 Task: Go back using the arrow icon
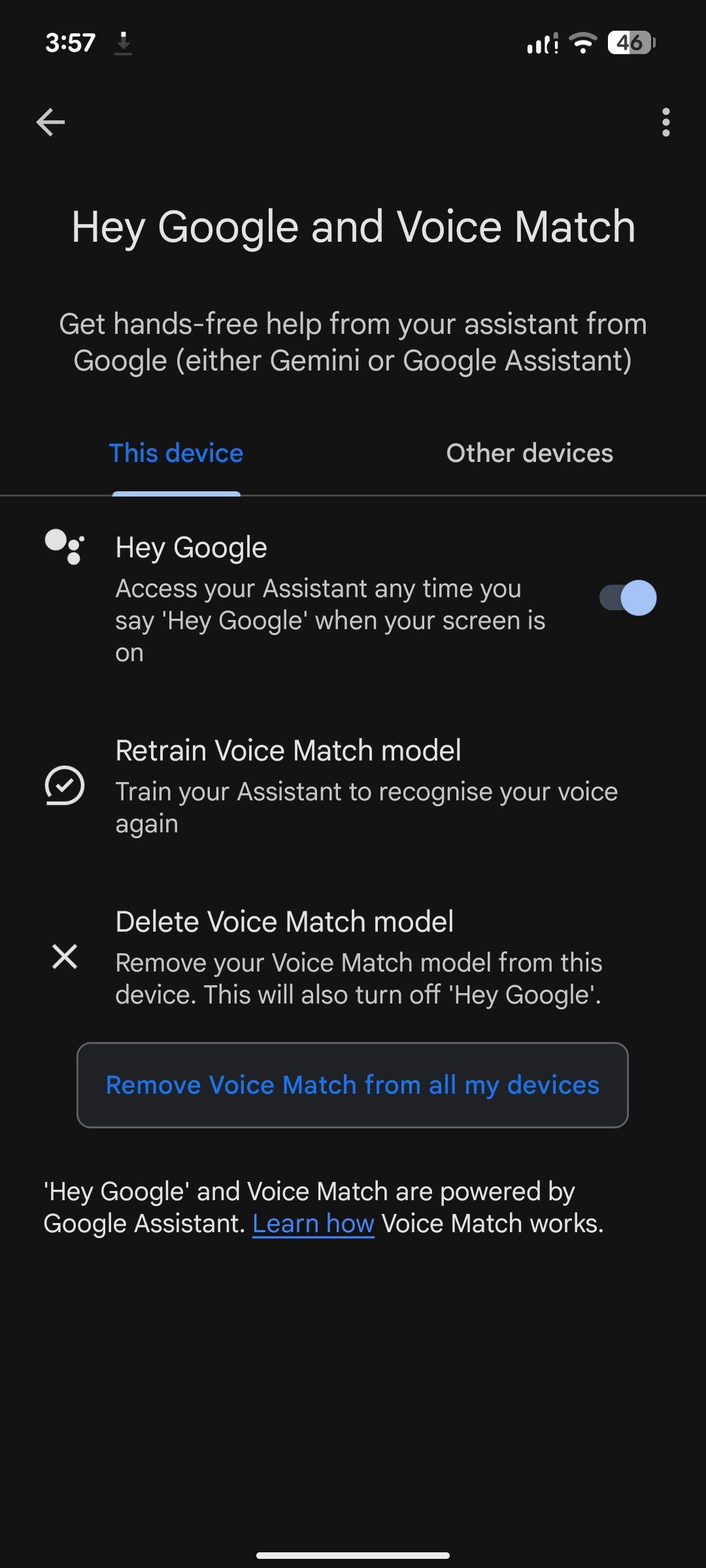coord(50,122)
